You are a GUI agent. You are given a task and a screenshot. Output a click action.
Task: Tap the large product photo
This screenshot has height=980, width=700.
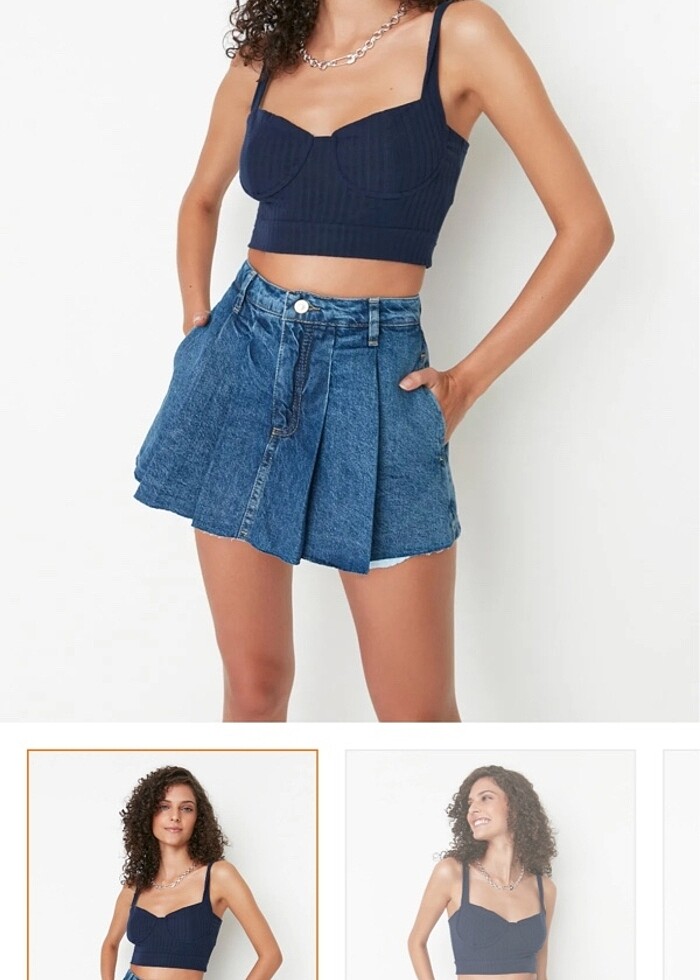tap(350, 360)
